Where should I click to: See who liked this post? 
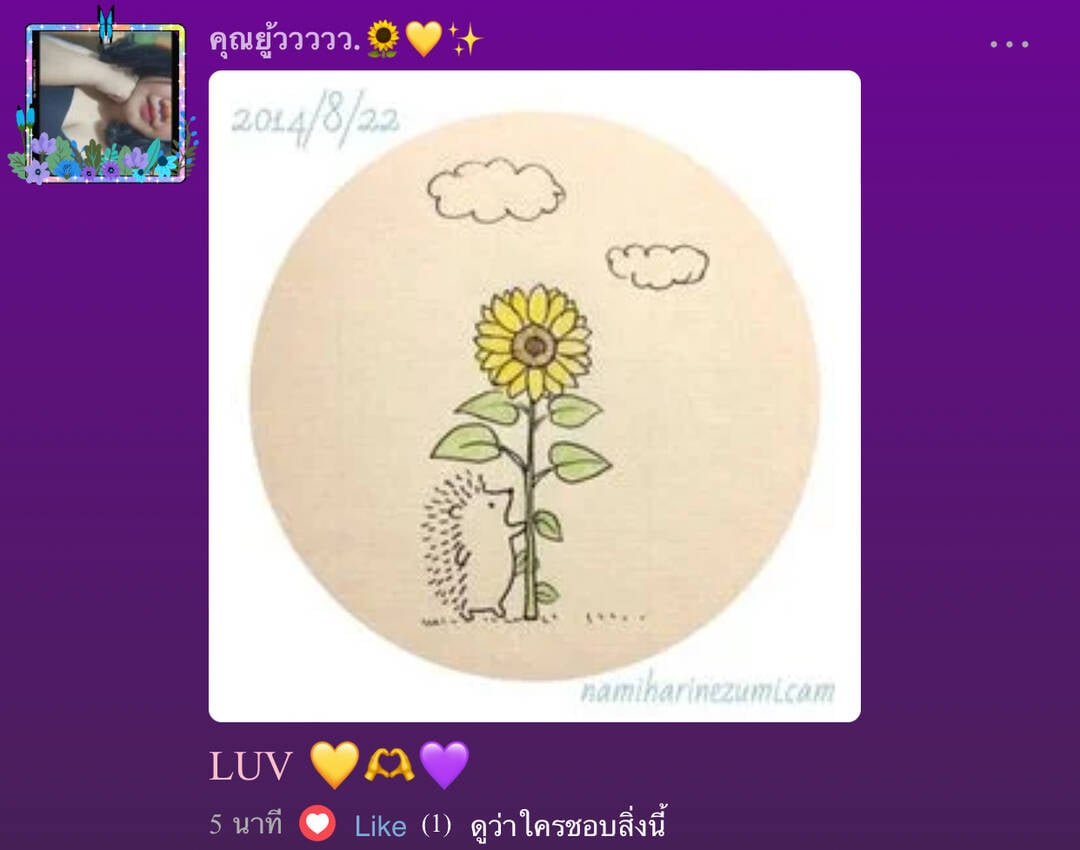[x=568, y=825]
